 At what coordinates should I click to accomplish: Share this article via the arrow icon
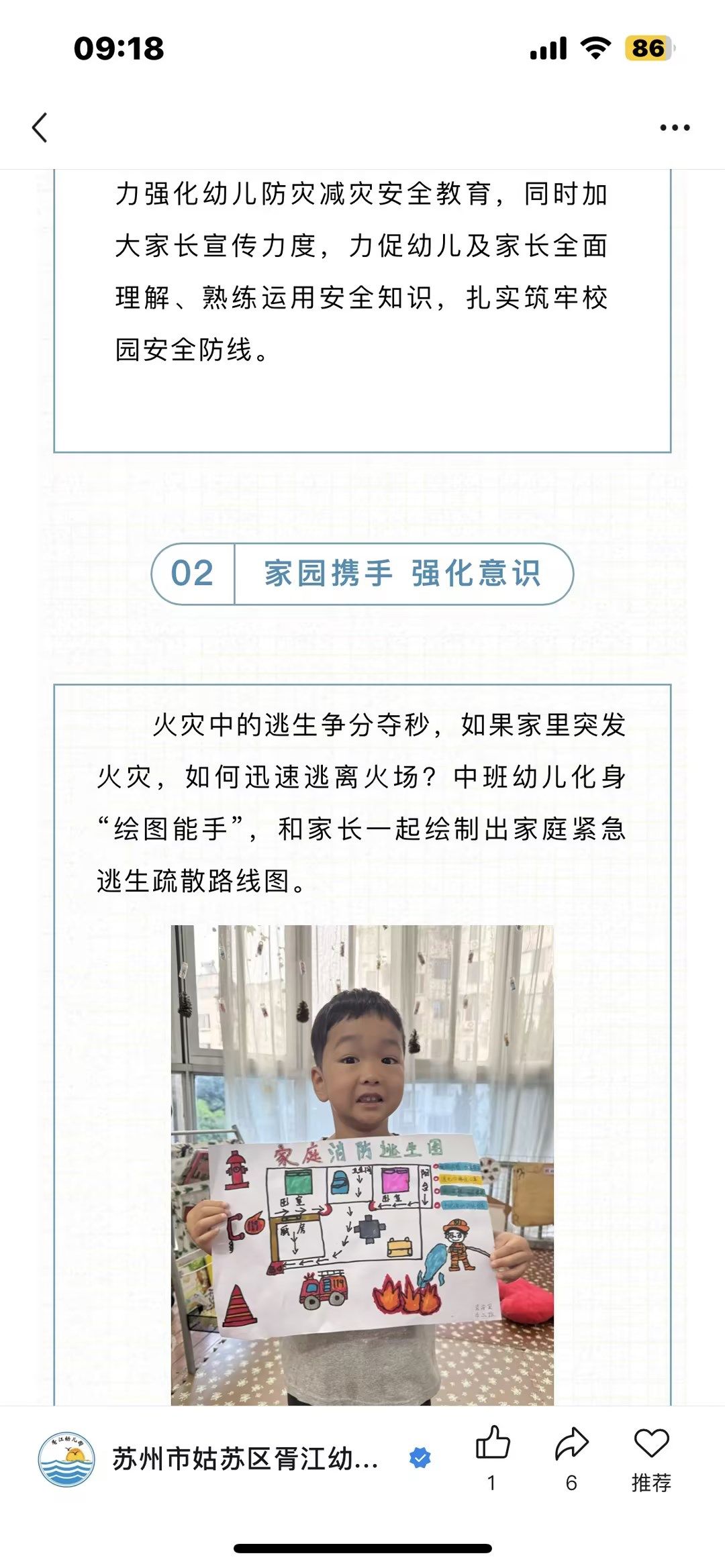[x=571, y=1445]
